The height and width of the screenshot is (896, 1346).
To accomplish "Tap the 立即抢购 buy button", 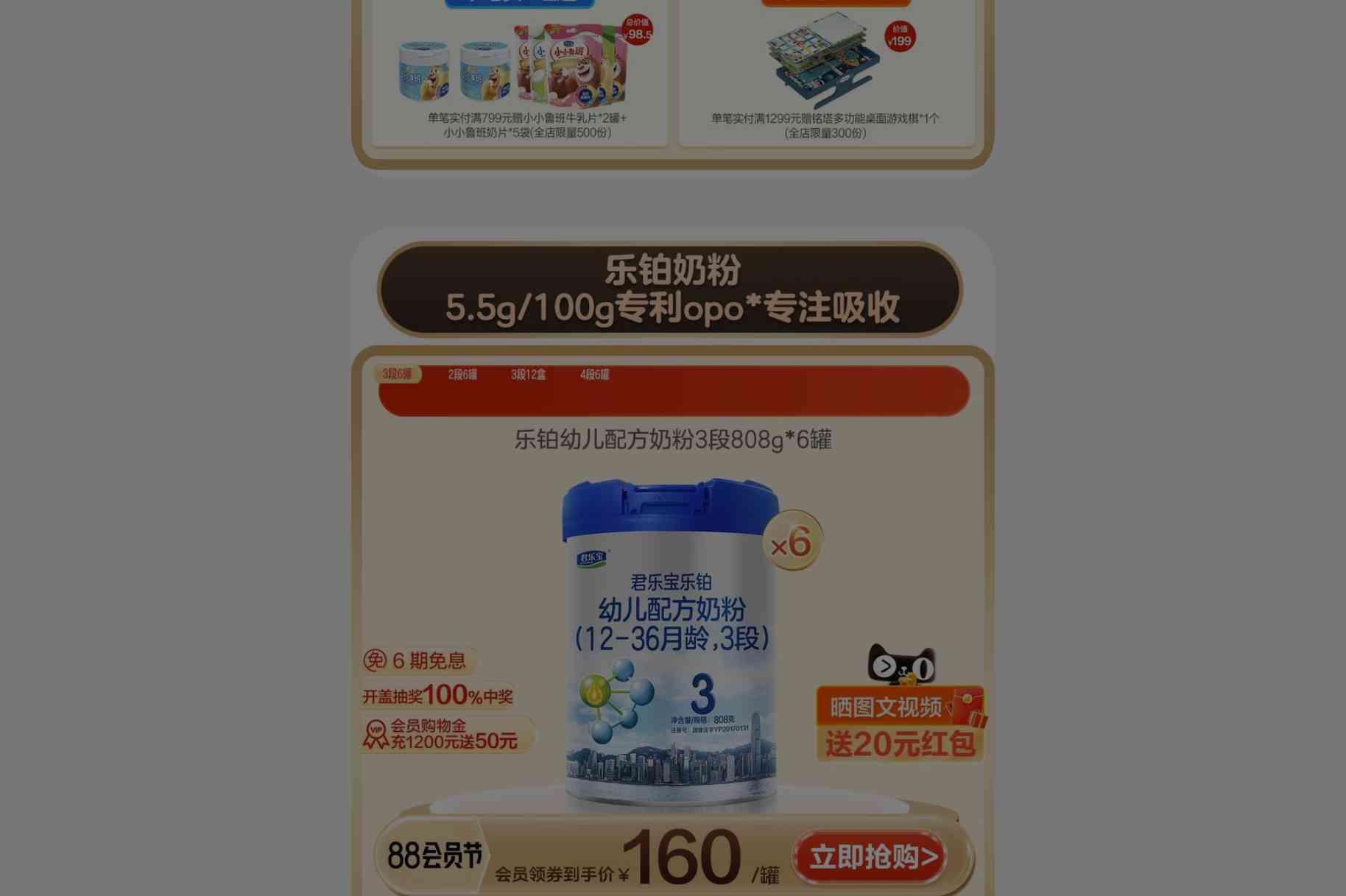I will [871, 856].
